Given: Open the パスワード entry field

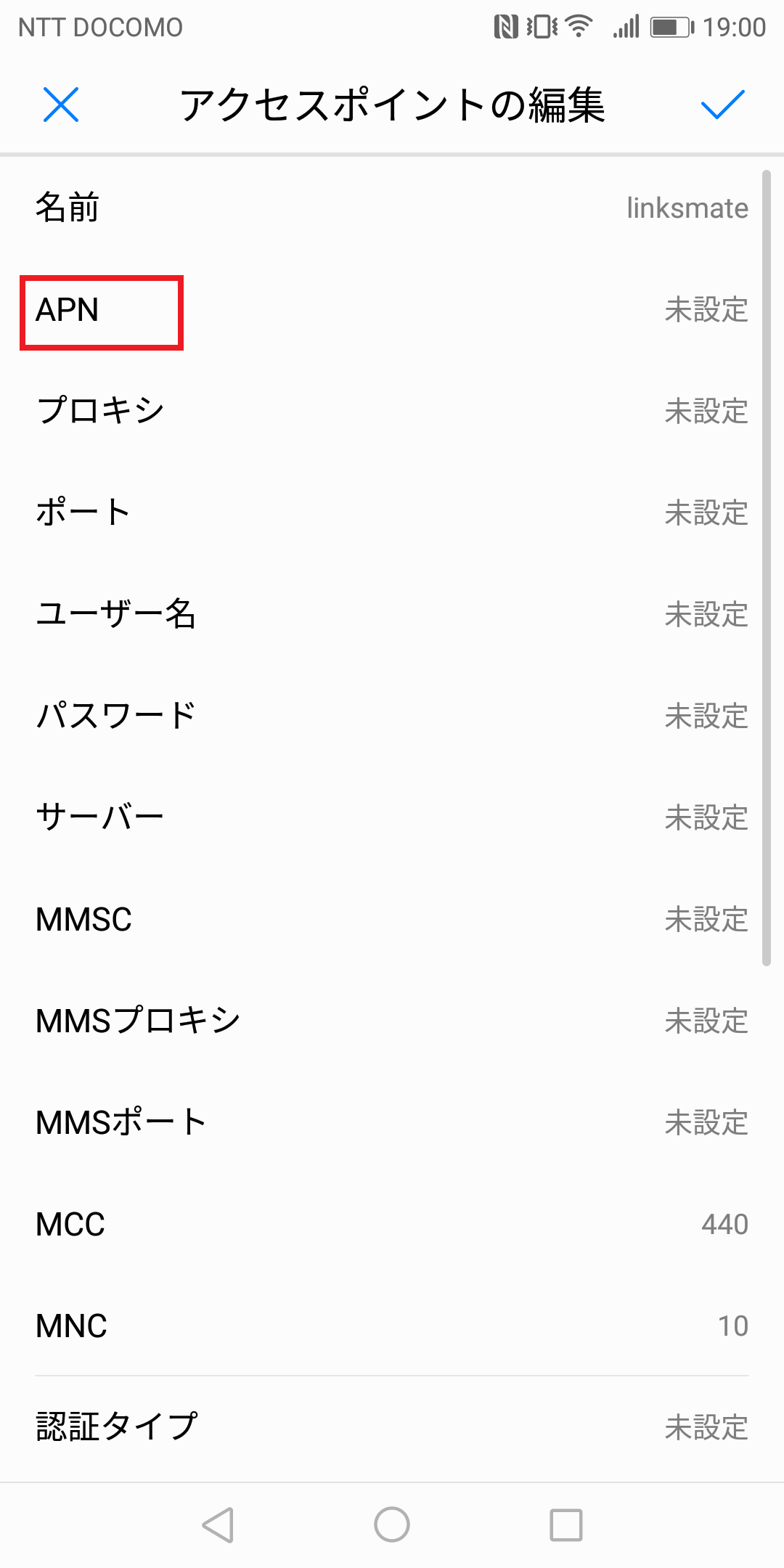Looking at the screenshot, I should [392, 717].
